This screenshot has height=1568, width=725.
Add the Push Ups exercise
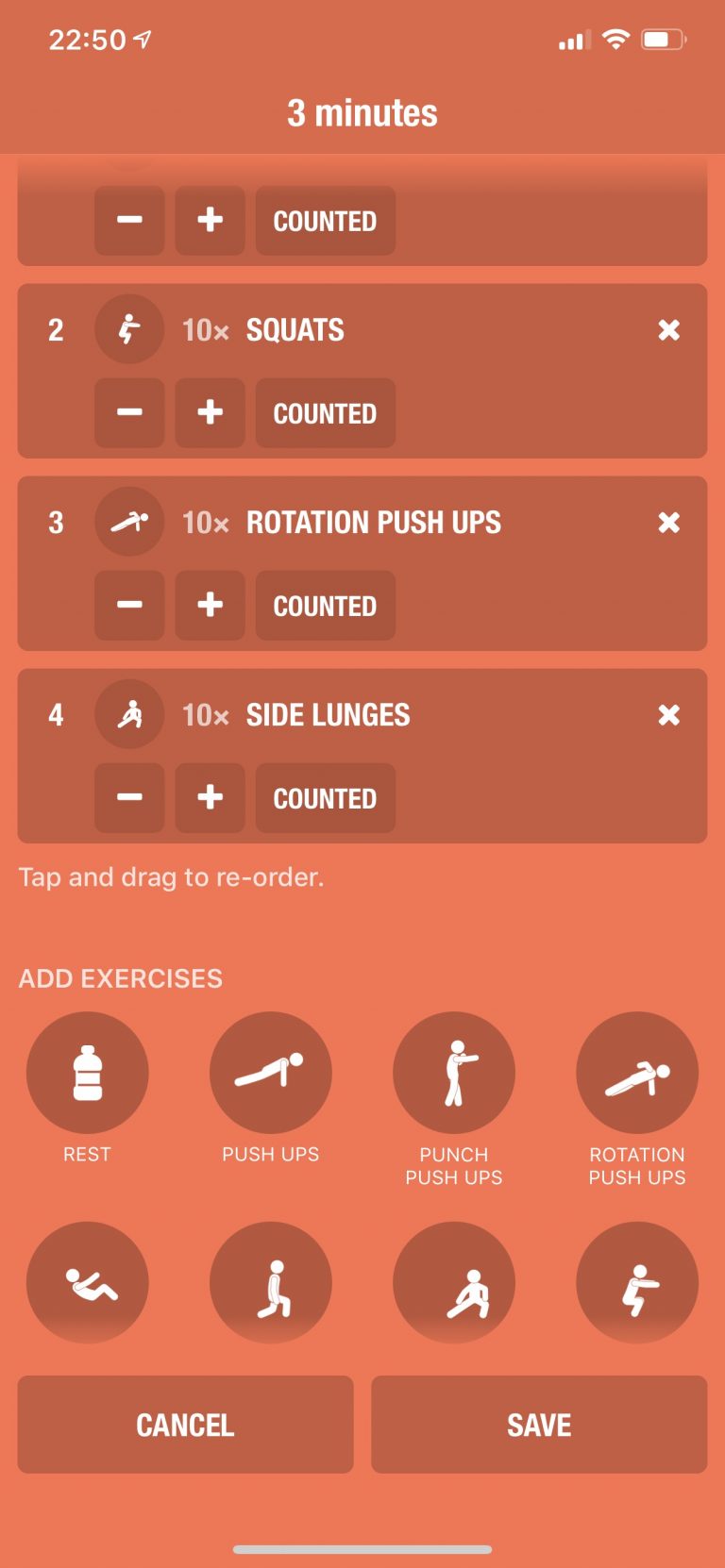coord(271,1073)
